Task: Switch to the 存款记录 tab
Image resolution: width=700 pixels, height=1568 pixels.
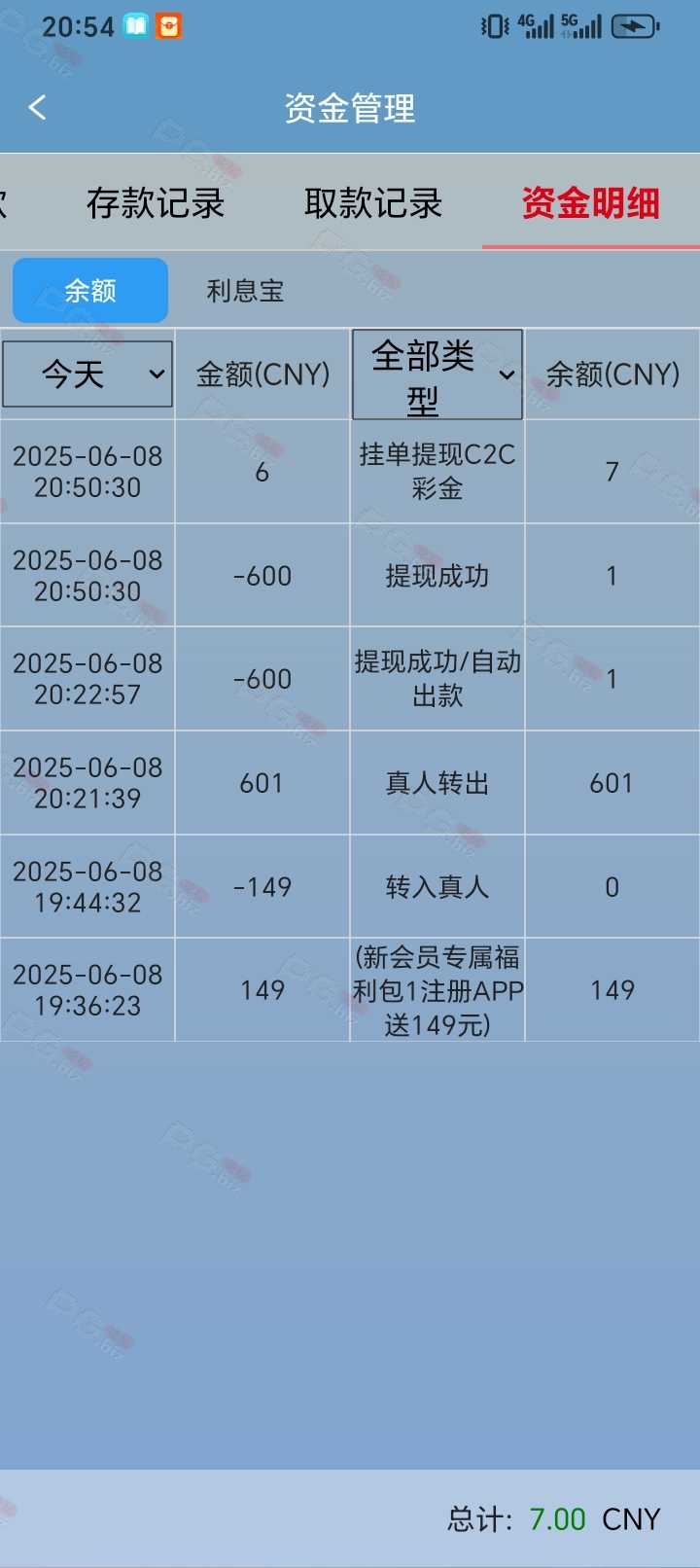Action: pyautogui.click(x=156, y=203)
